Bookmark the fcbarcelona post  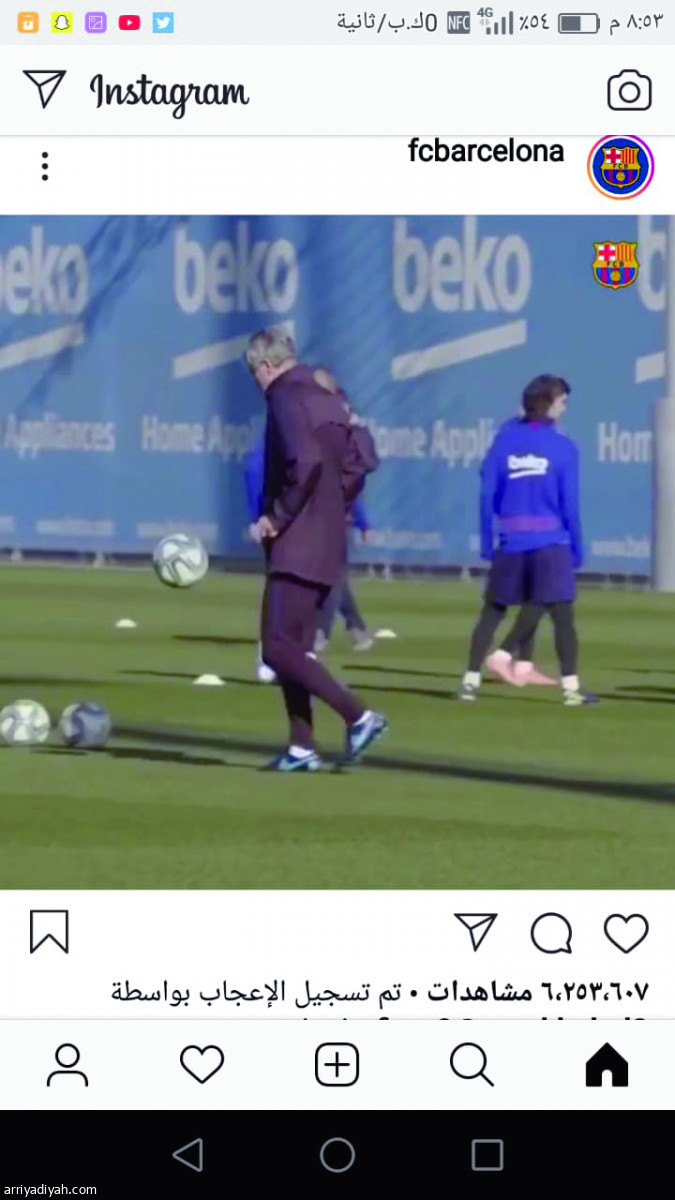(49, 932)
